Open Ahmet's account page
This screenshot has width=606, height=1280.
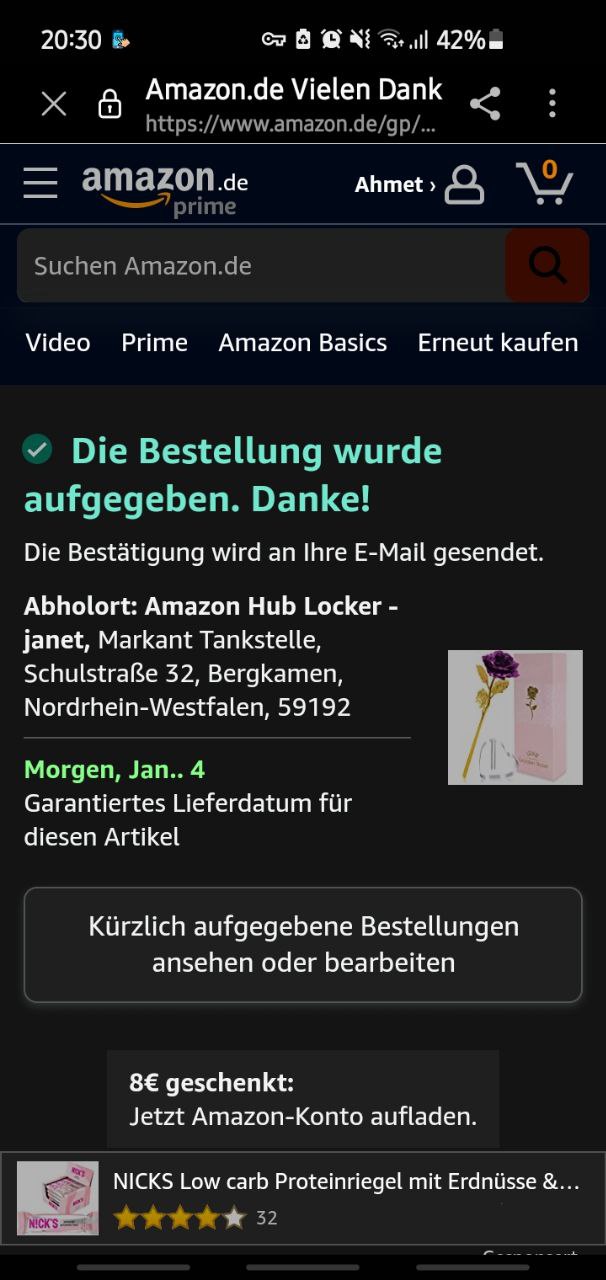tap(420, 185)
